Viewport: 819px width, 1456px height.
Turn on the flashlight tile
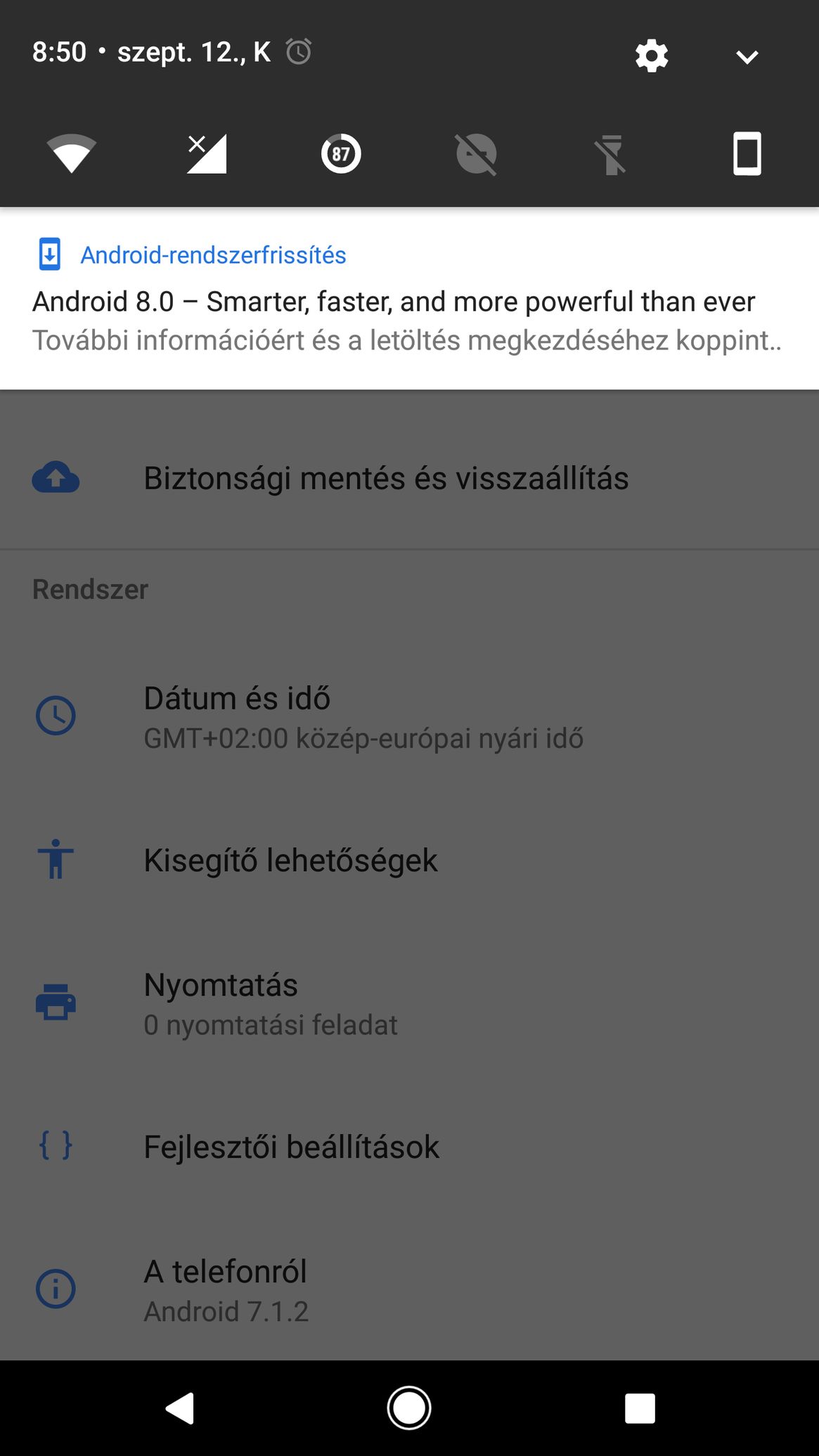tap(612, 154)
